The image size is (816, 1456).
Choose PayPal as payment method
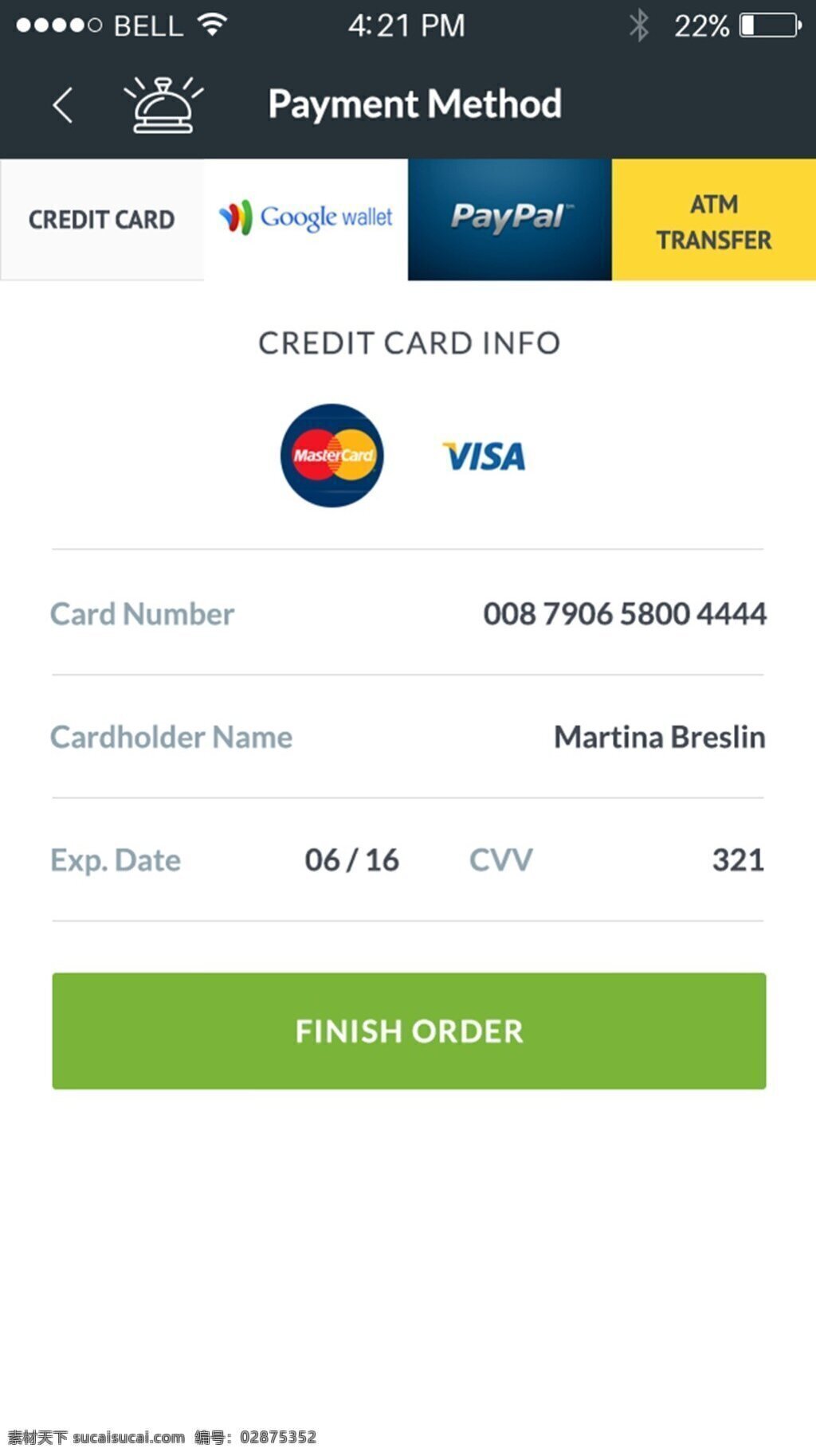510,219
